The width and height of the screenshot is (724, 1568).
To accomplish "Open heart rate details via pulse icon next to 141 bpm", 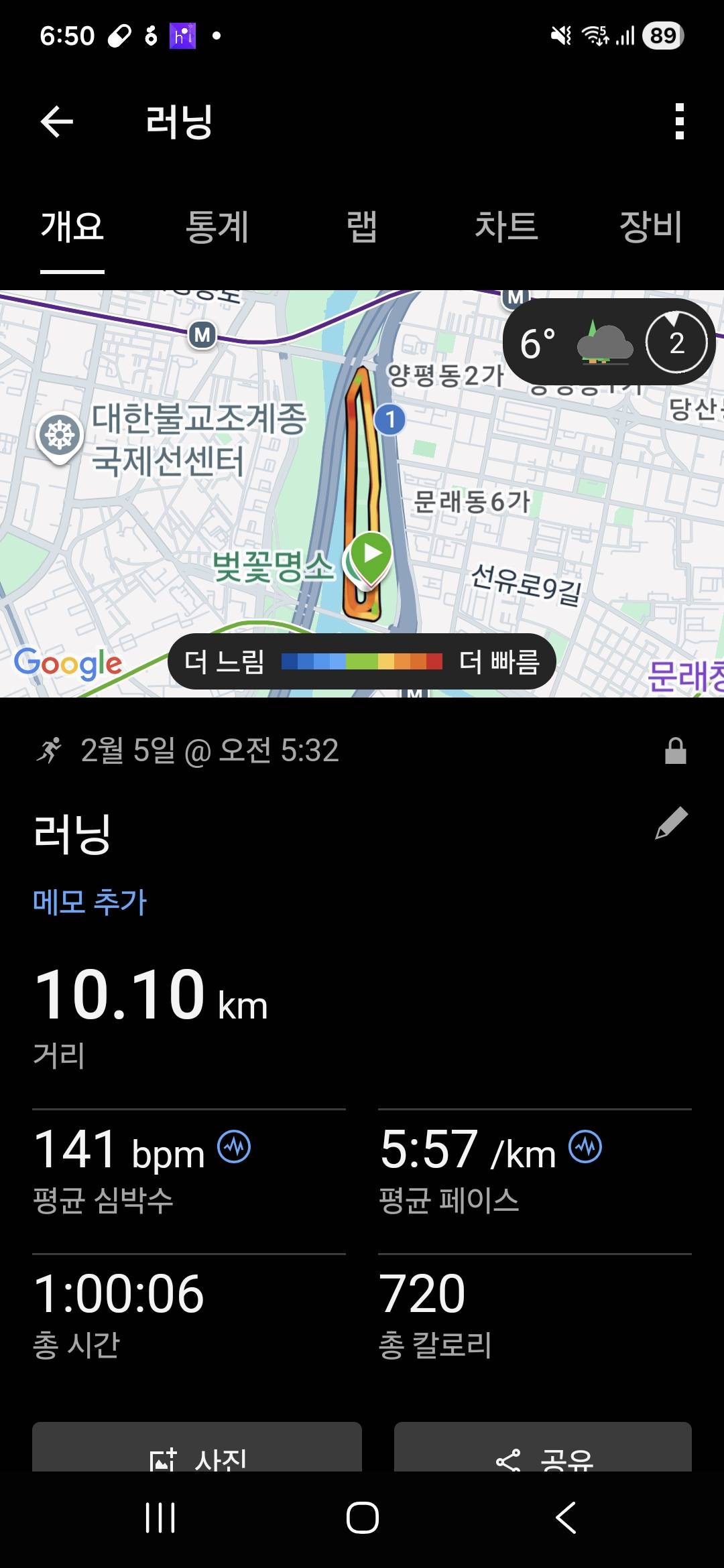I will [x=234, y=1147].
